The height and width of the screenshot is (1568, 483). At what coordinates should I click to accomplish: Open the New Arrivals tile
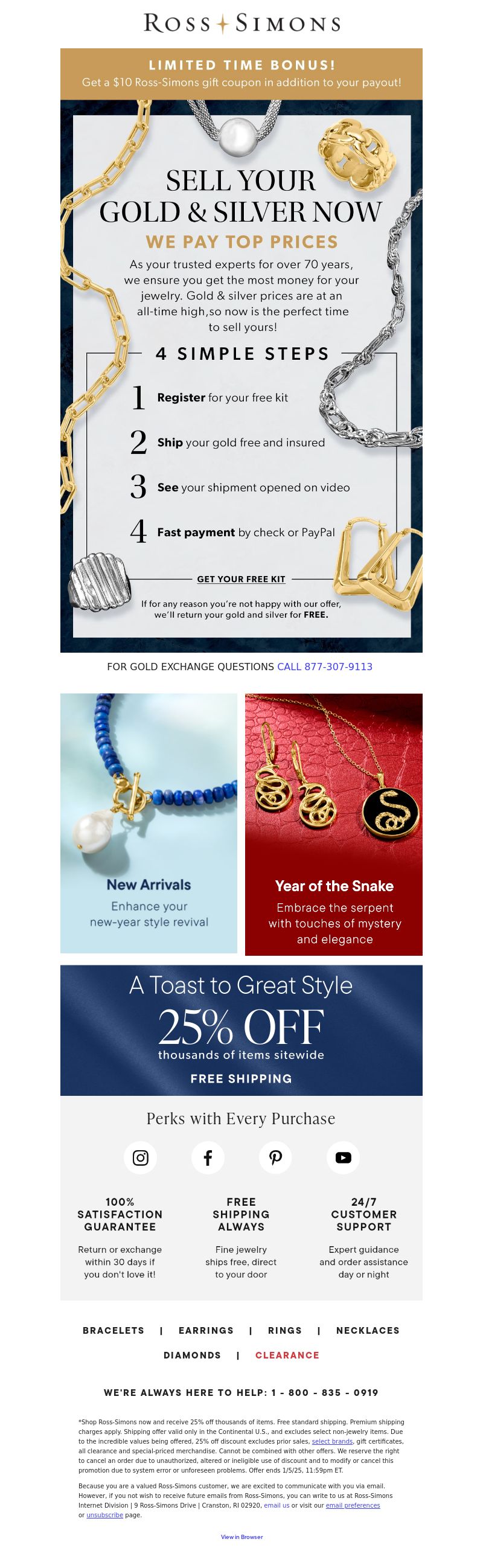tap(149, 823)
